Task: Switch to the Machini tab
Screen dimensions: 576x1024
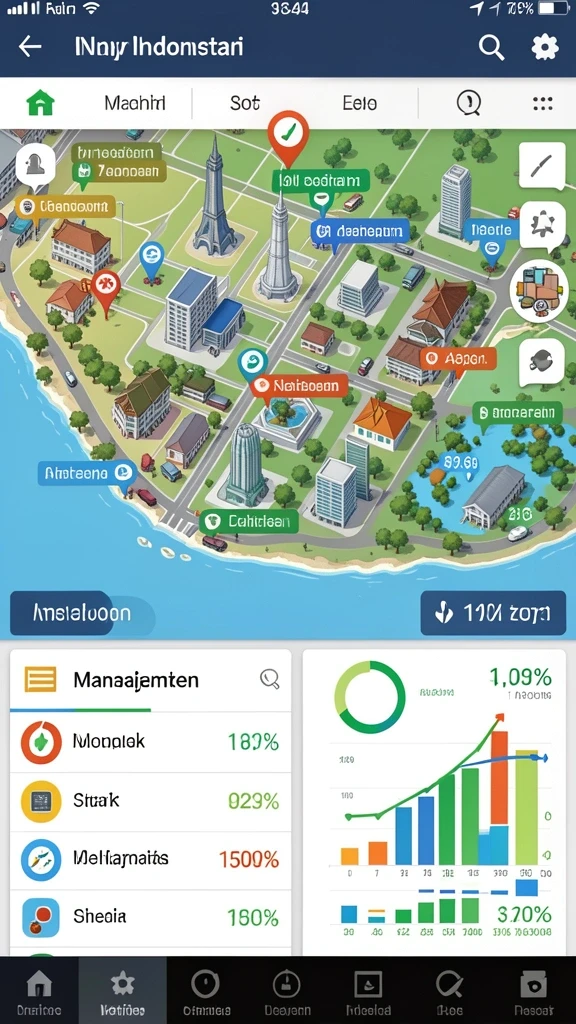Action: pos(135,103)
